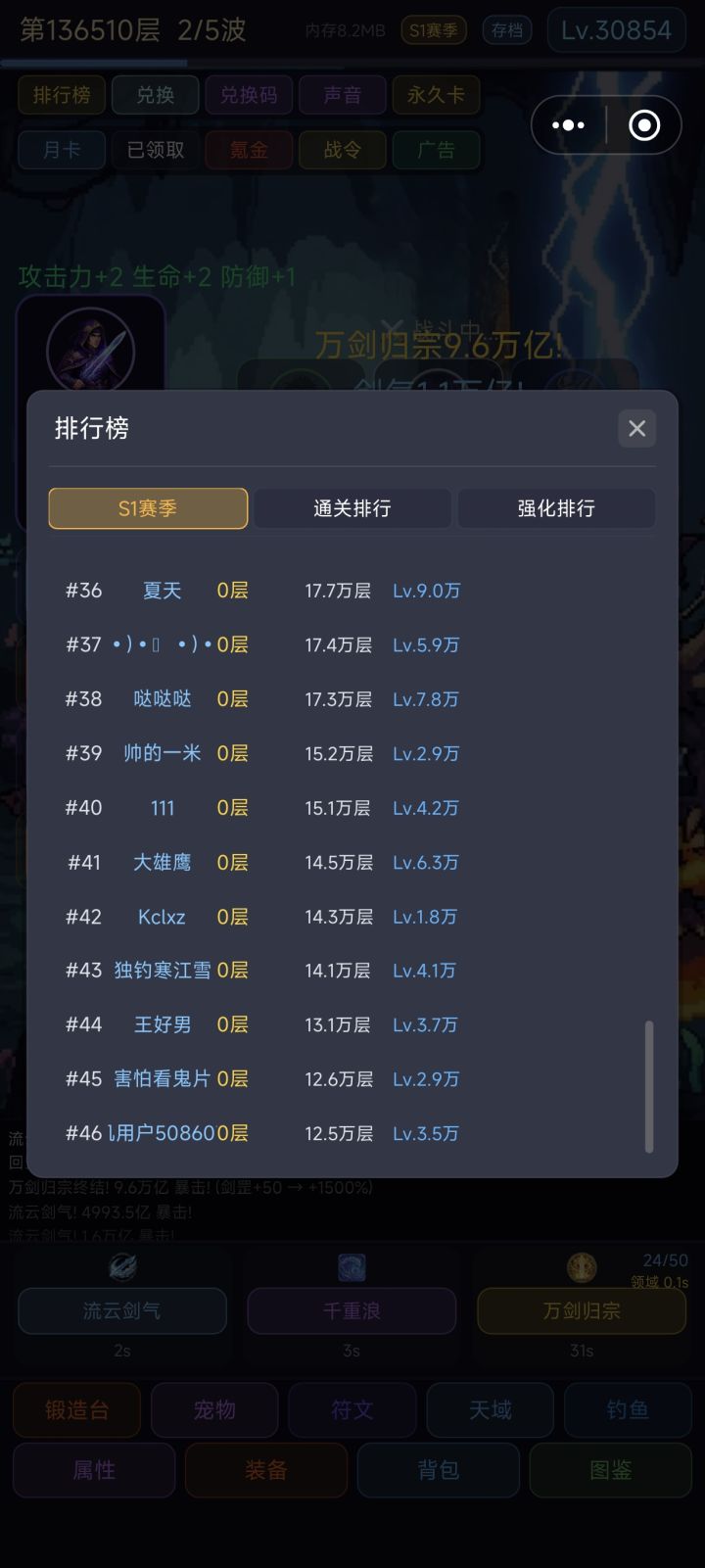Select the S1赛季 leaderboard tab
Image resolution: width=705 pixels, height=1568 pixels.
pyautogui.click(x=148, y=508)
